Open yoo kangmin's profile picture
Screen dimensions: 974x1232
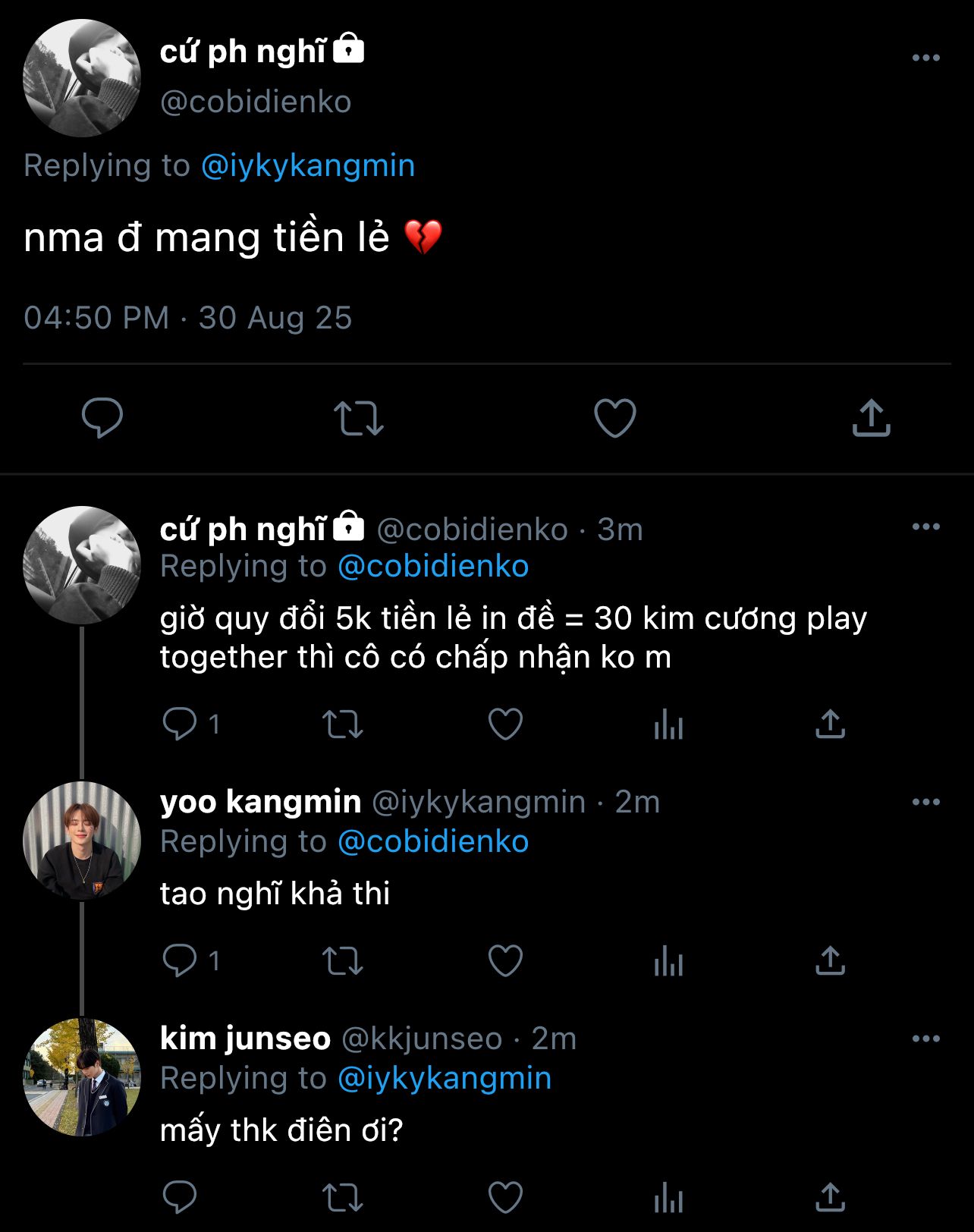[x=82, y=840]
